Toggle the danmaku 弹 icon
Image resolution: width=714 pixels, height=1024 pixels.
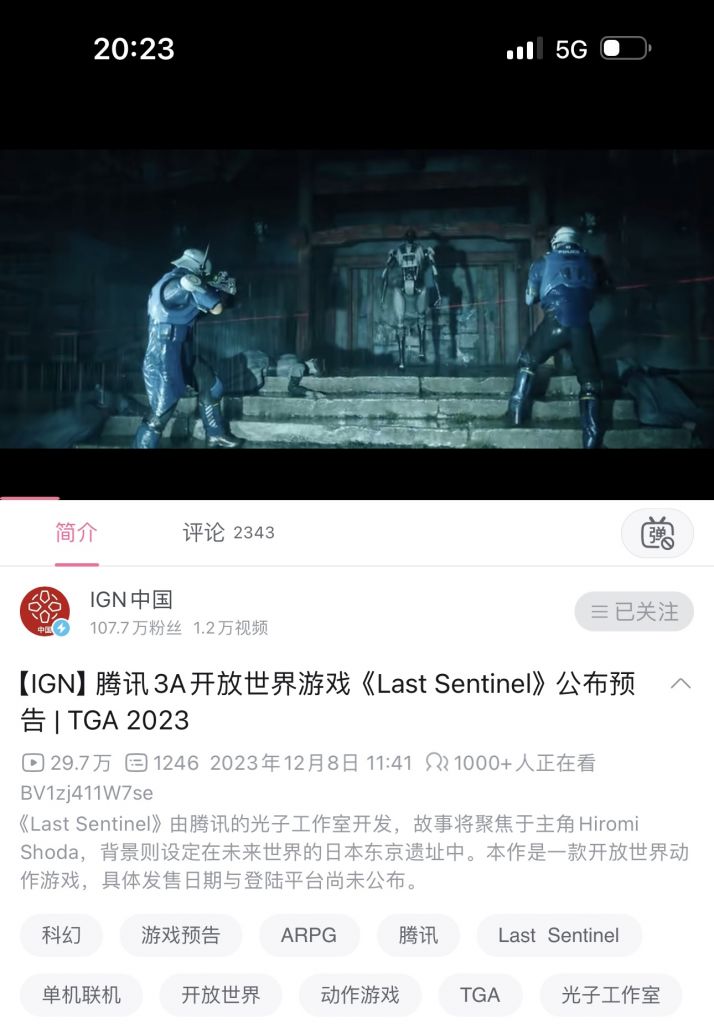coord(657,533)
